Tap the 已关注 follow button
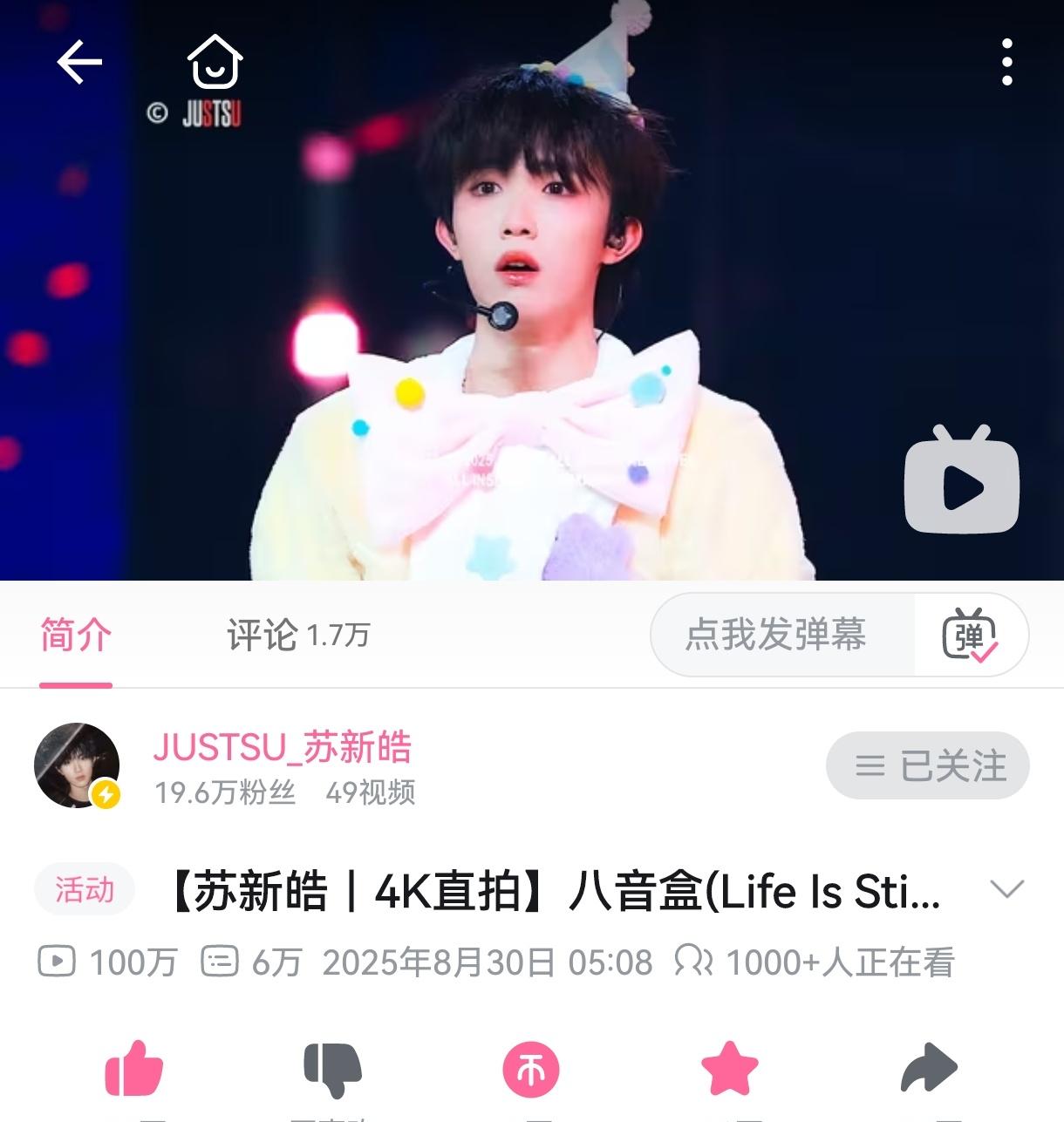The image size is (1064, 1122). point(928,765)
